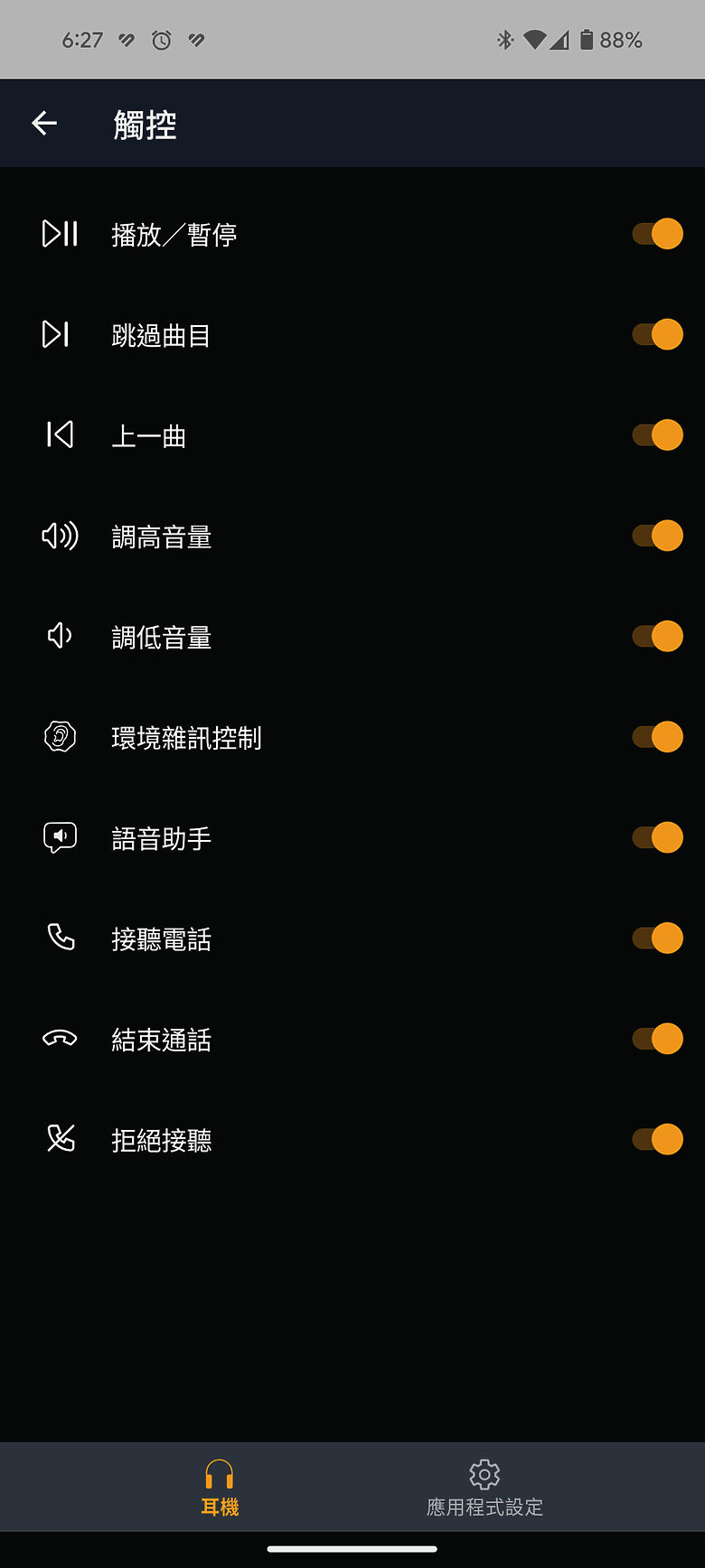Switch off 調高音量 touch control
The image size is (705, 1568).
click(657, 536)
